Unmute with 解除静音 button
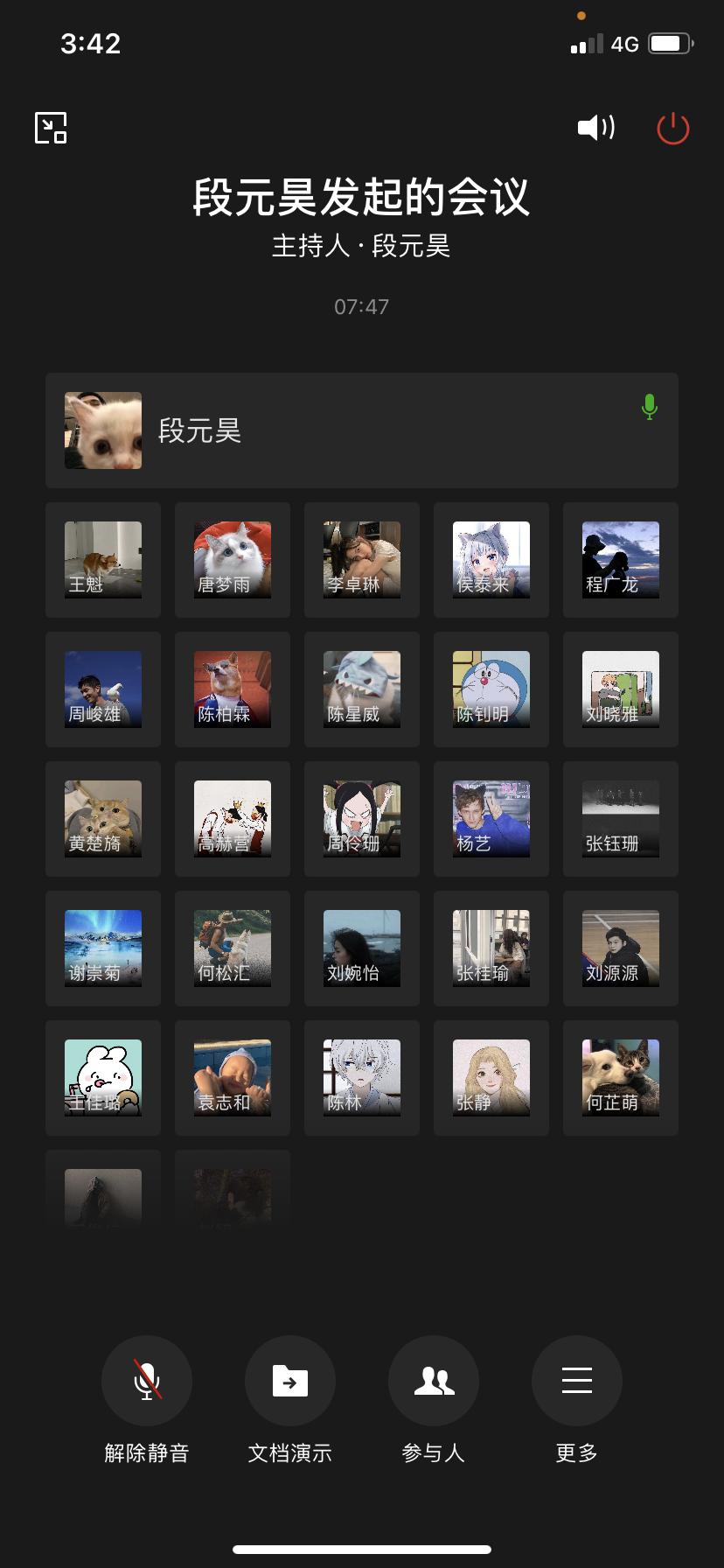The image size is (724, 1568). click(x=147, y=1381)
